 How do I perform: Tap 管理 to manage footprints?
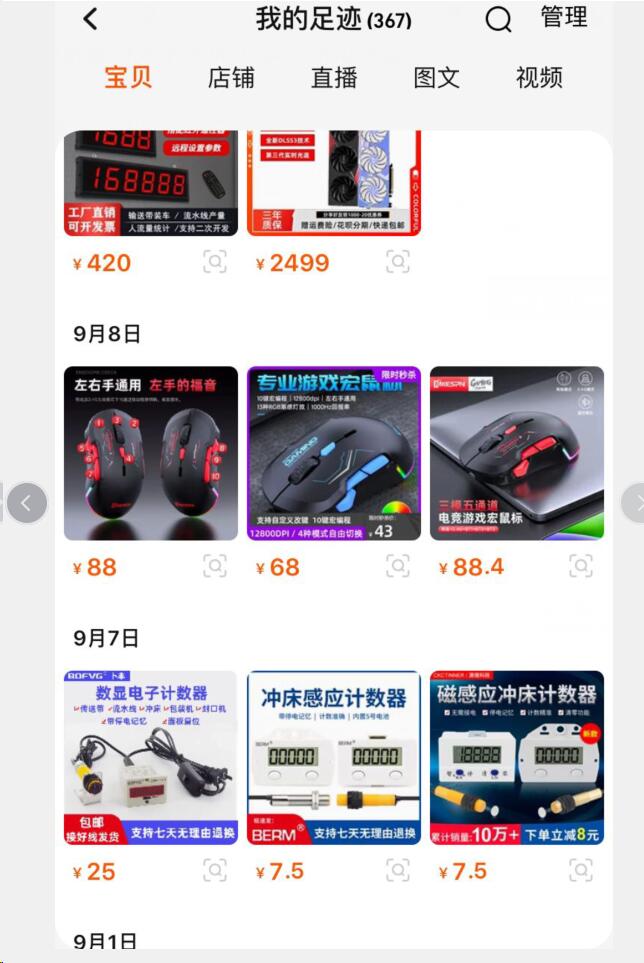pyautogui.click(x=564, y=18)
